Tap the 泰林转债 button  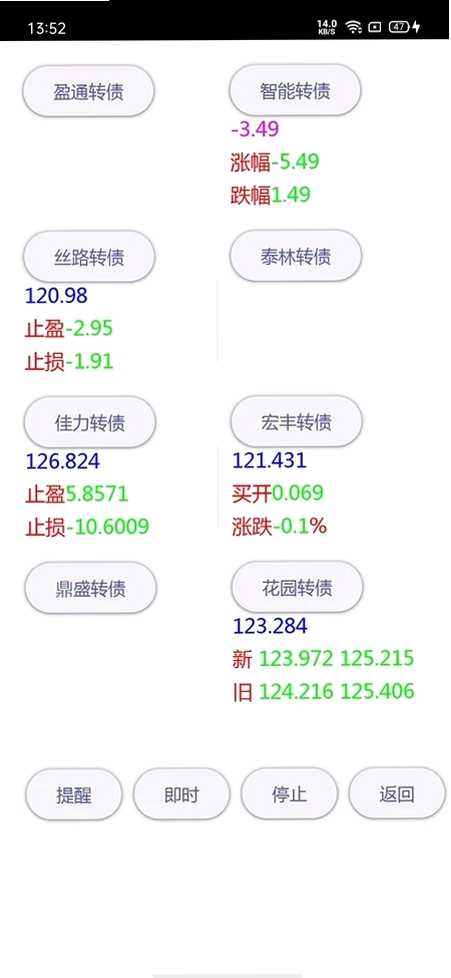(x=296, y=256)
